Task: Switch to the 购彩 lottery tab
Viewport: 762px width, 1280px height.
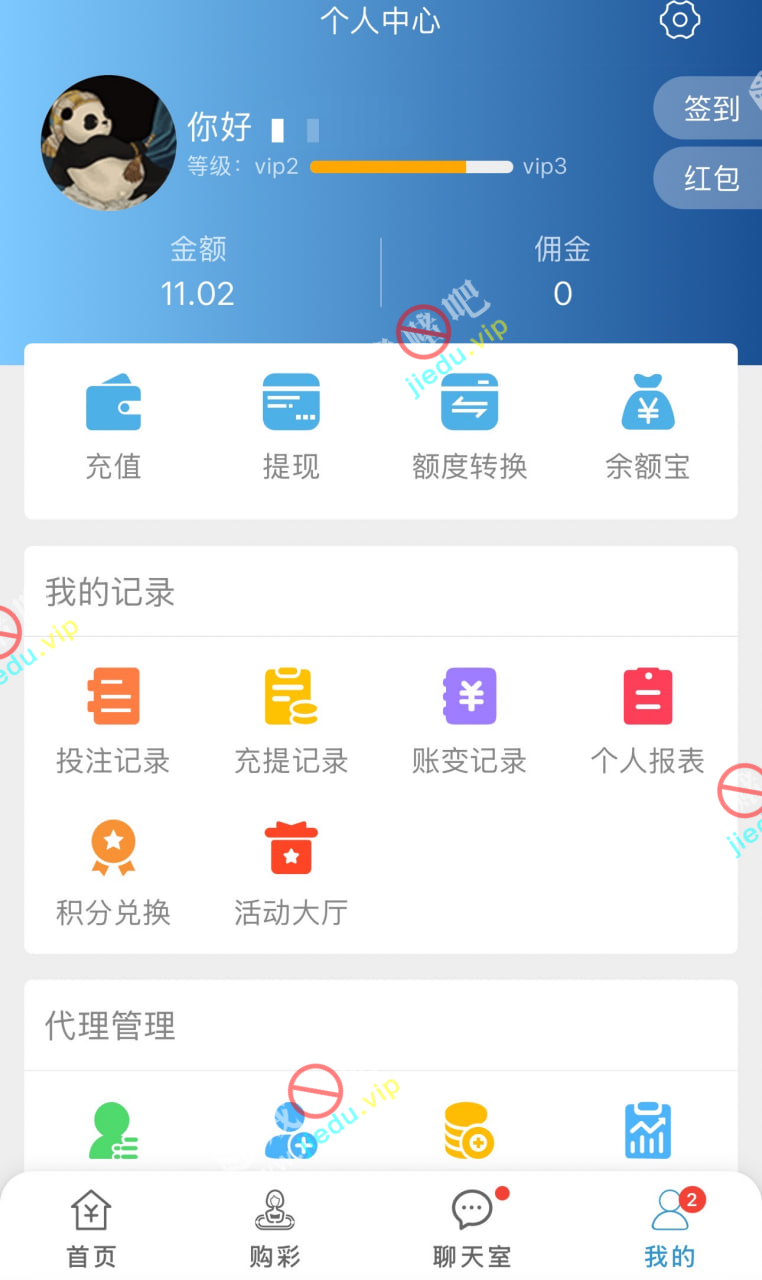Action: tap(275, 1228)
